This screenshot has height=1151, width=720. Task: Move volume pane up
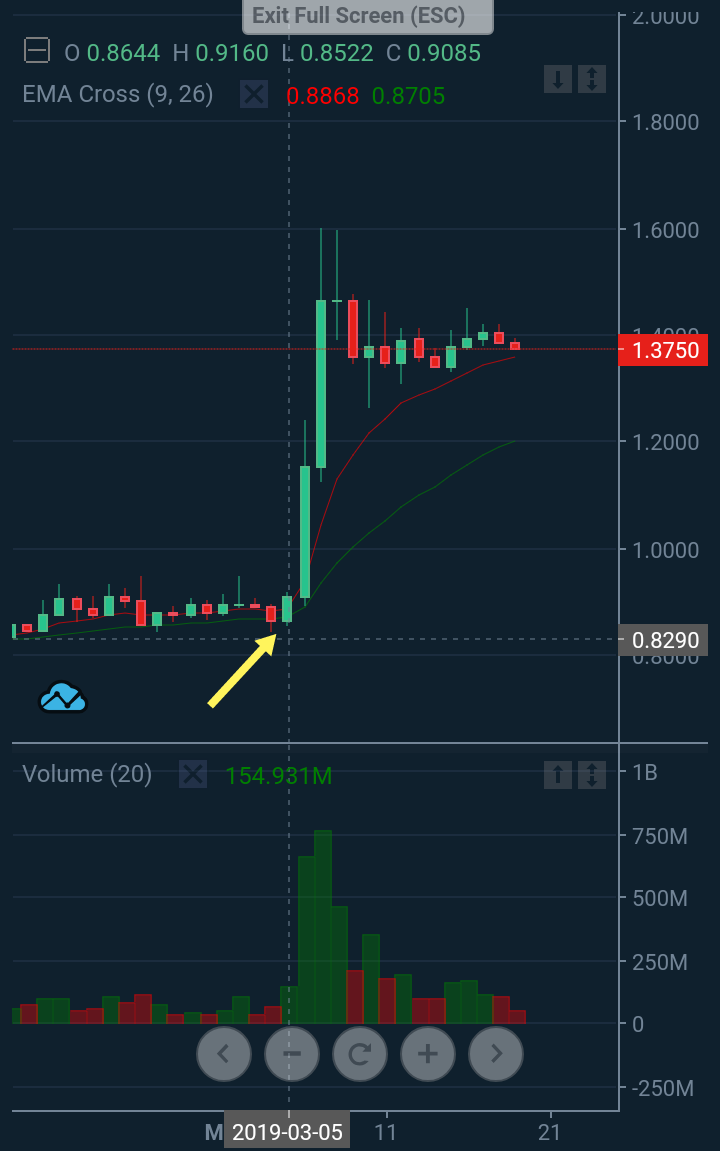point(557,773)
